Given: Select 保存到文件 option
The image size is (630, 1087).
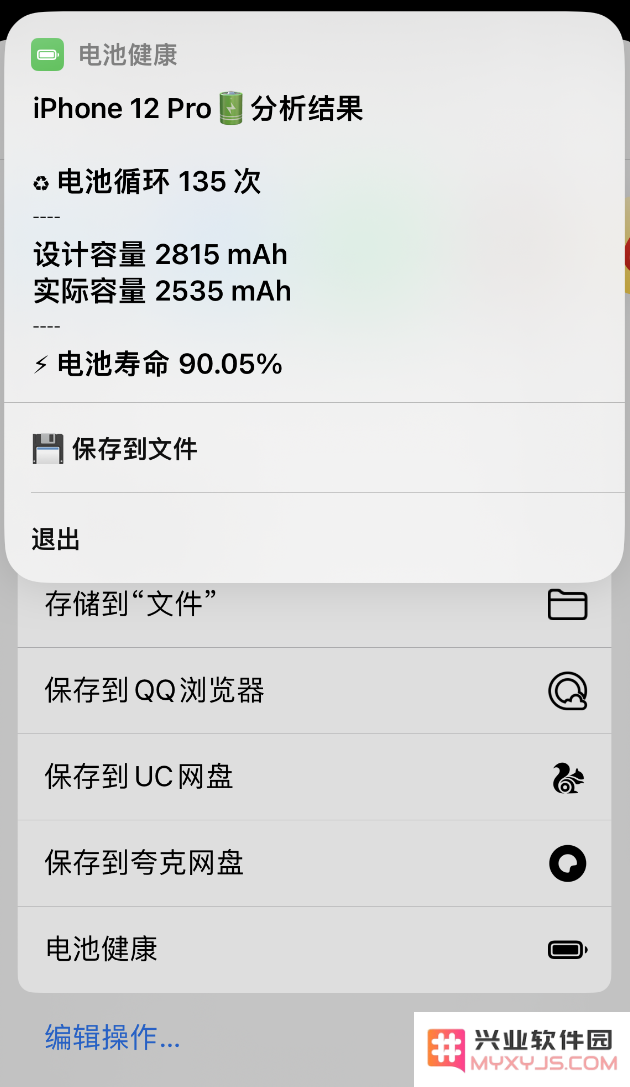Looking at the screenshot, I should click(x=134, y=449).
